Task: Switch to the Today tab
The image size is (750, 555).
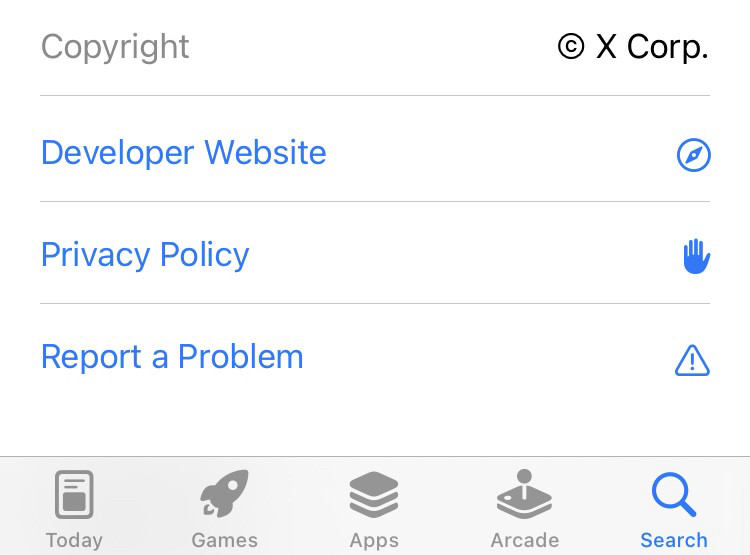Action: 74,509
